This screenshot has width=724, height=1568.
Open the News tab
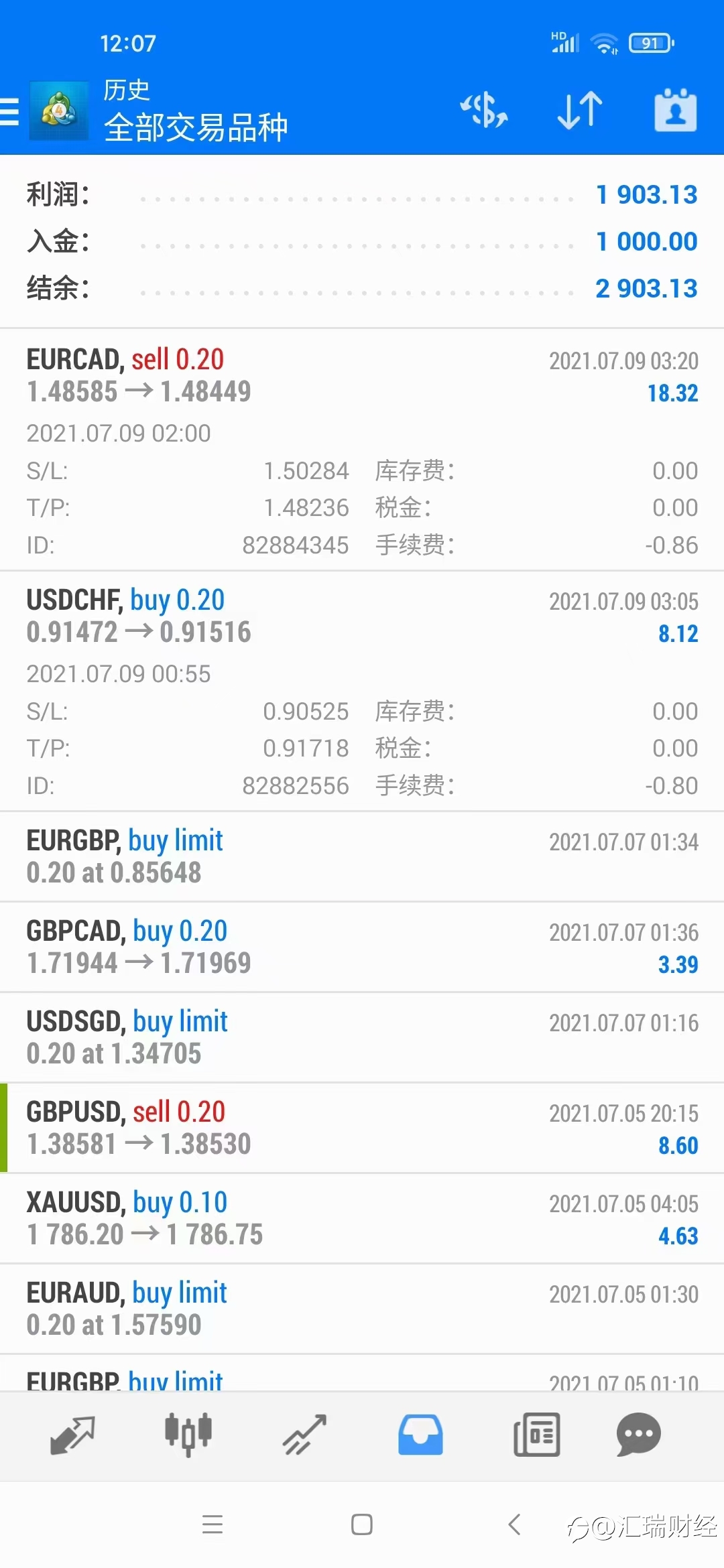(536, 1435)
